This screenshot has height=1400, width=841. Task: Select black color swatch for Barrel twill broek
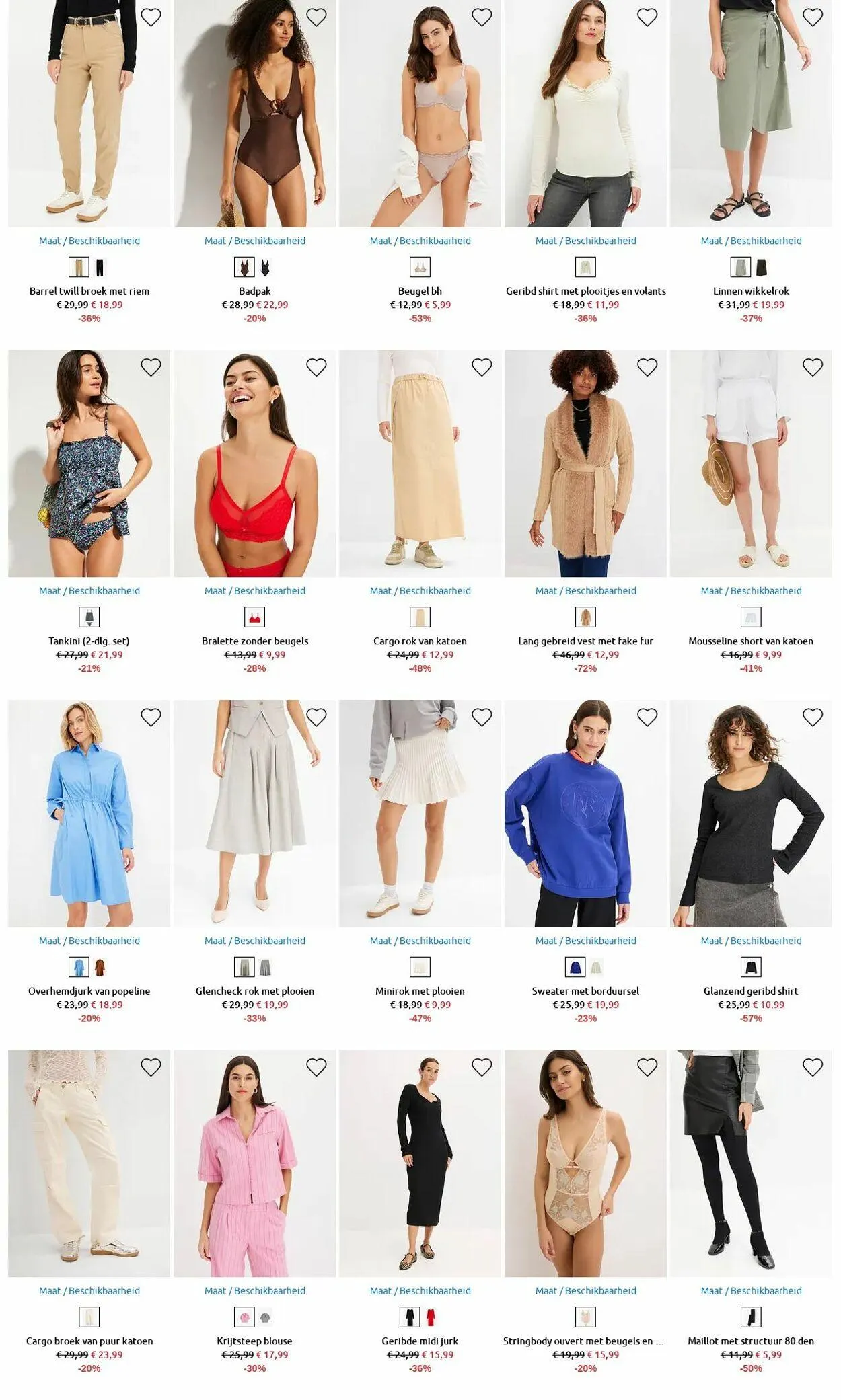[x=100, y=268]
